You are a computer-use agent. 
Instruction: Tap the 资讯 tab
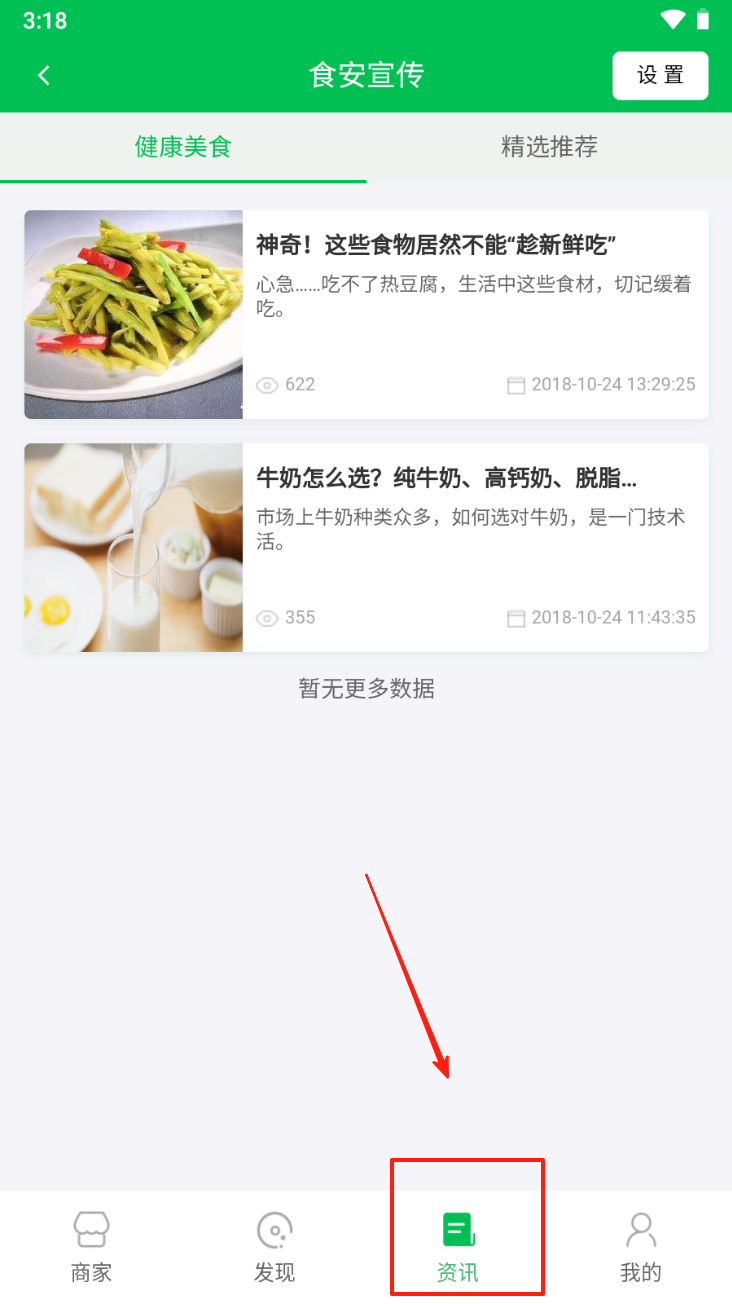click(458, 1246)
